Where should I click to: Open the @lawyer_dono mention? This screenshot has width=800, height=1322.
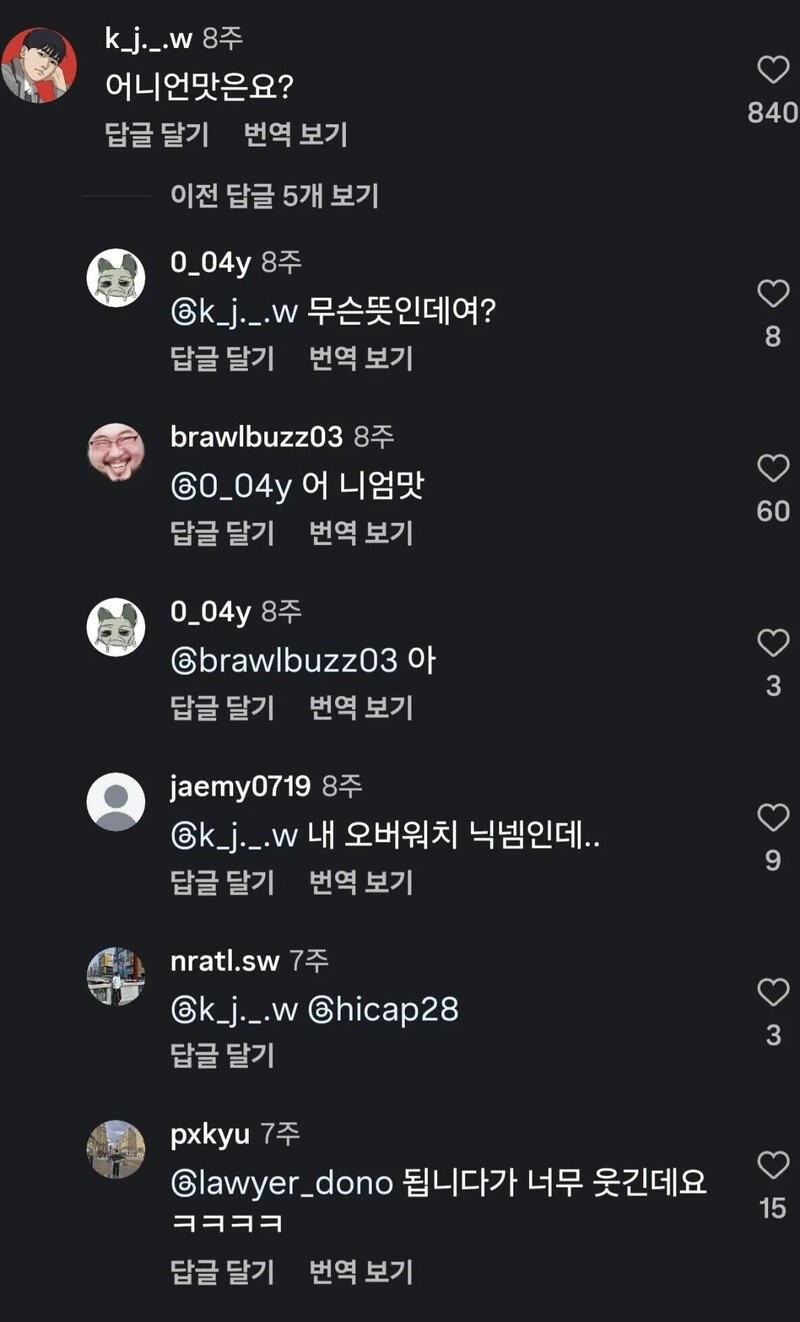[282, 1185]
